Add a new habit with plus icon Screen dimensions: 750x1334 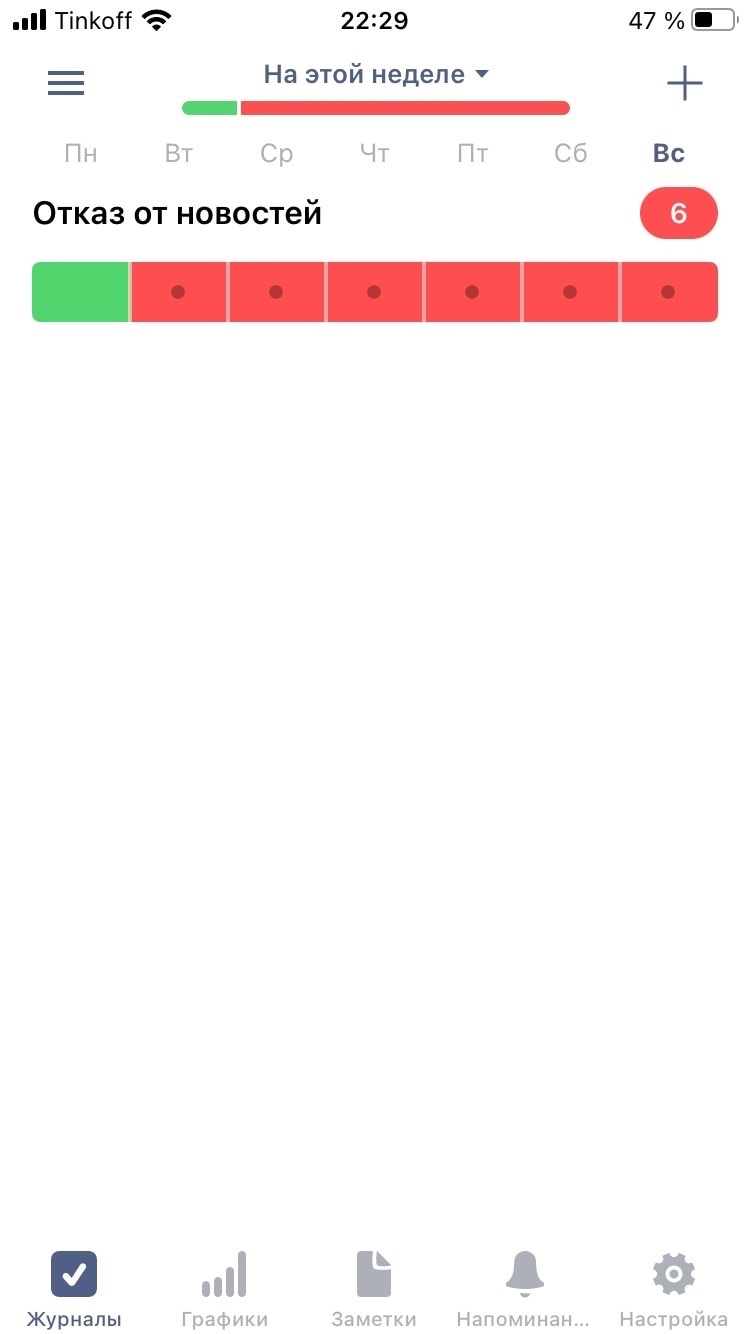[685, 83]
